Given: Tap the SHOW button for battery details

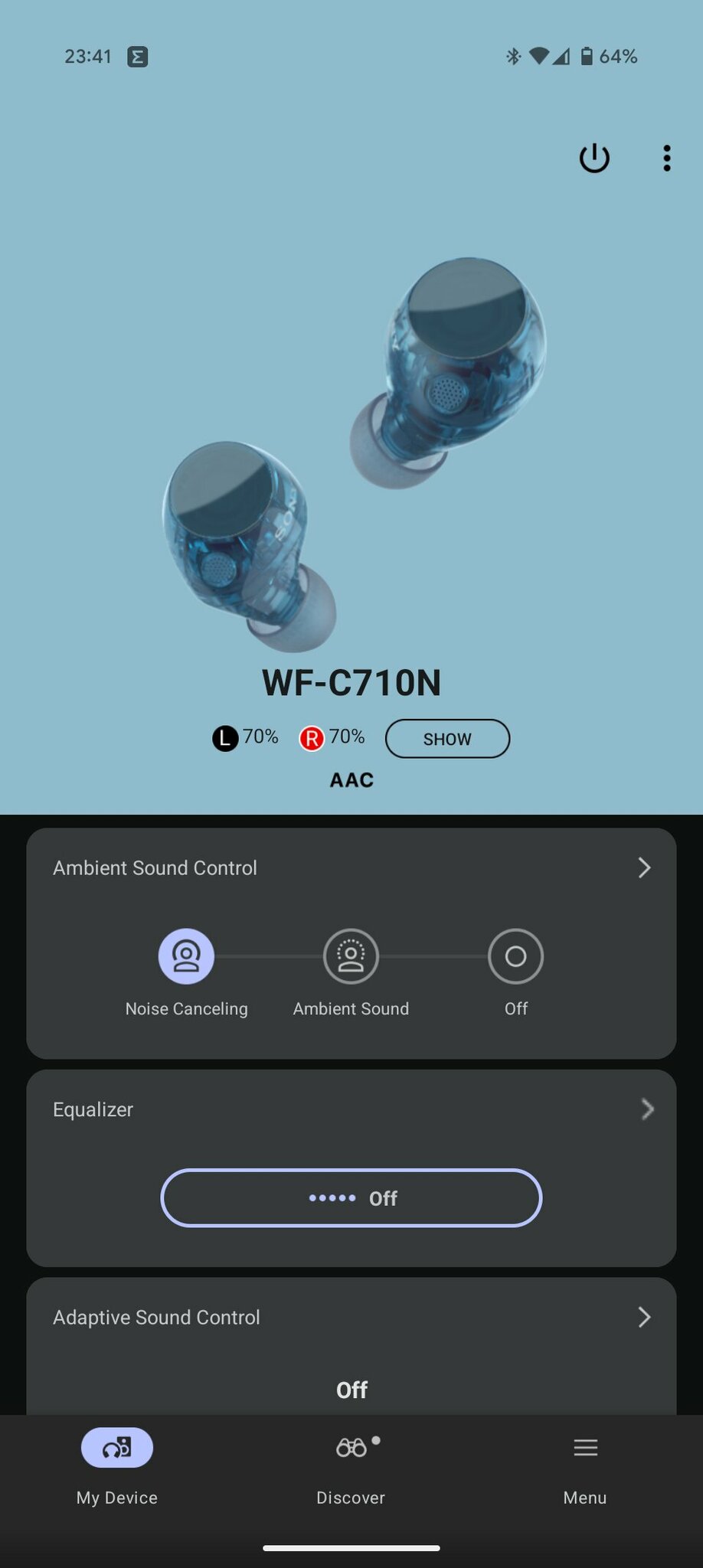Looking at the screenshot, I should [x=447, y=739].
